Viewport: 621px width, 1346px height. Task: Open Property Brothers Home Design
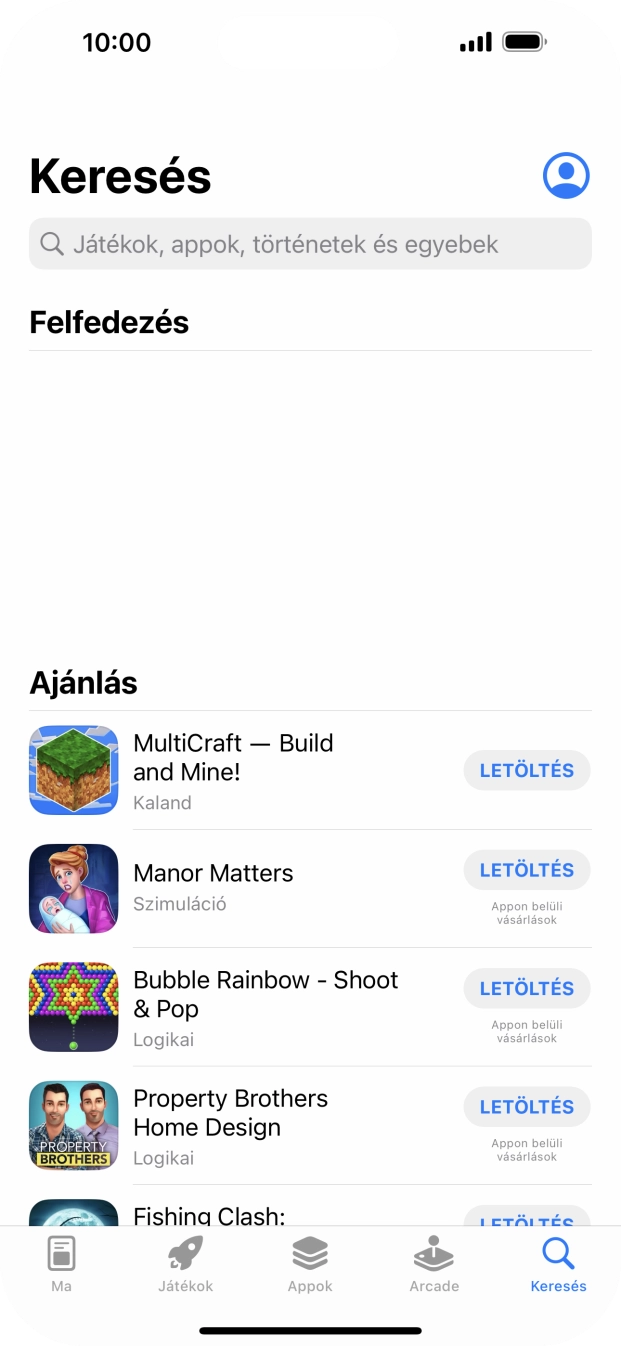pos(230,1125)
